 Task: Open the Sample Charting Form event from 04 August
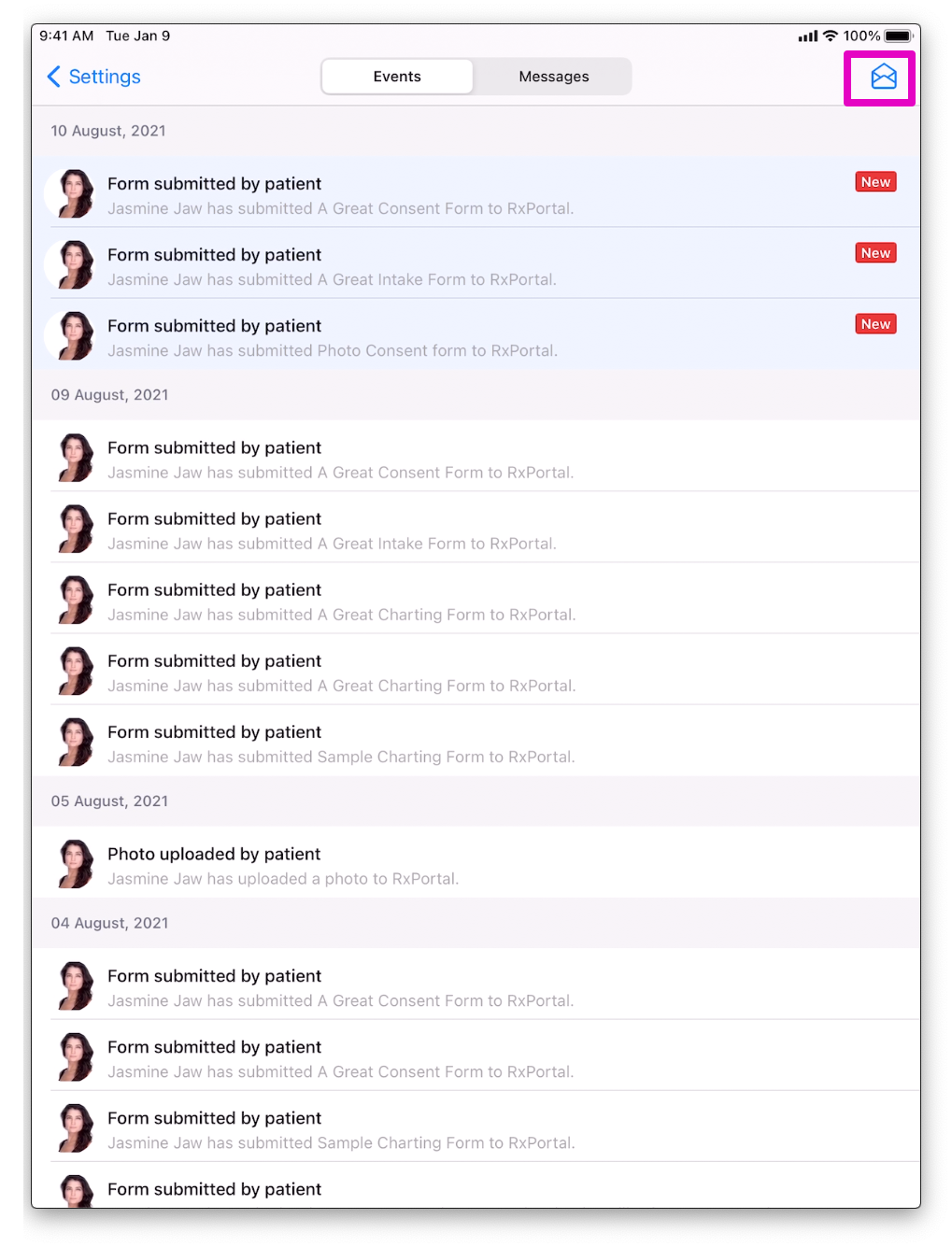[340, 1127]
